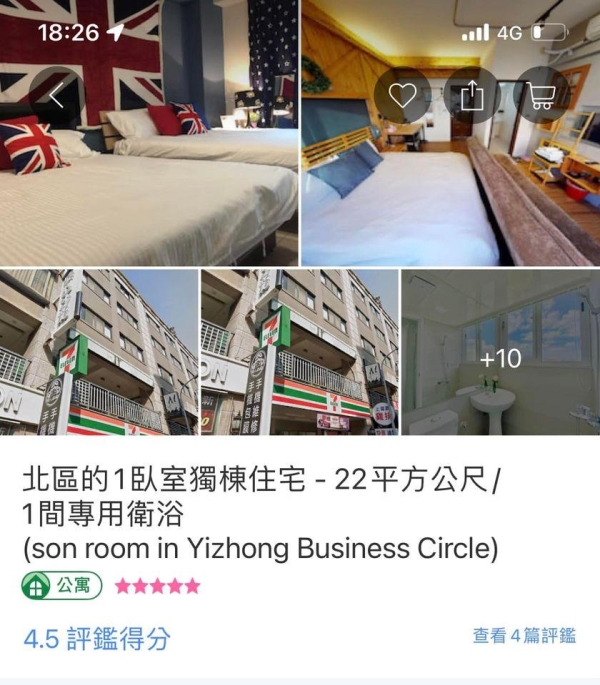The width and height of the screenshot is (600, 685).
Task: View the 4 reviews link
Action: coord(524,636)
